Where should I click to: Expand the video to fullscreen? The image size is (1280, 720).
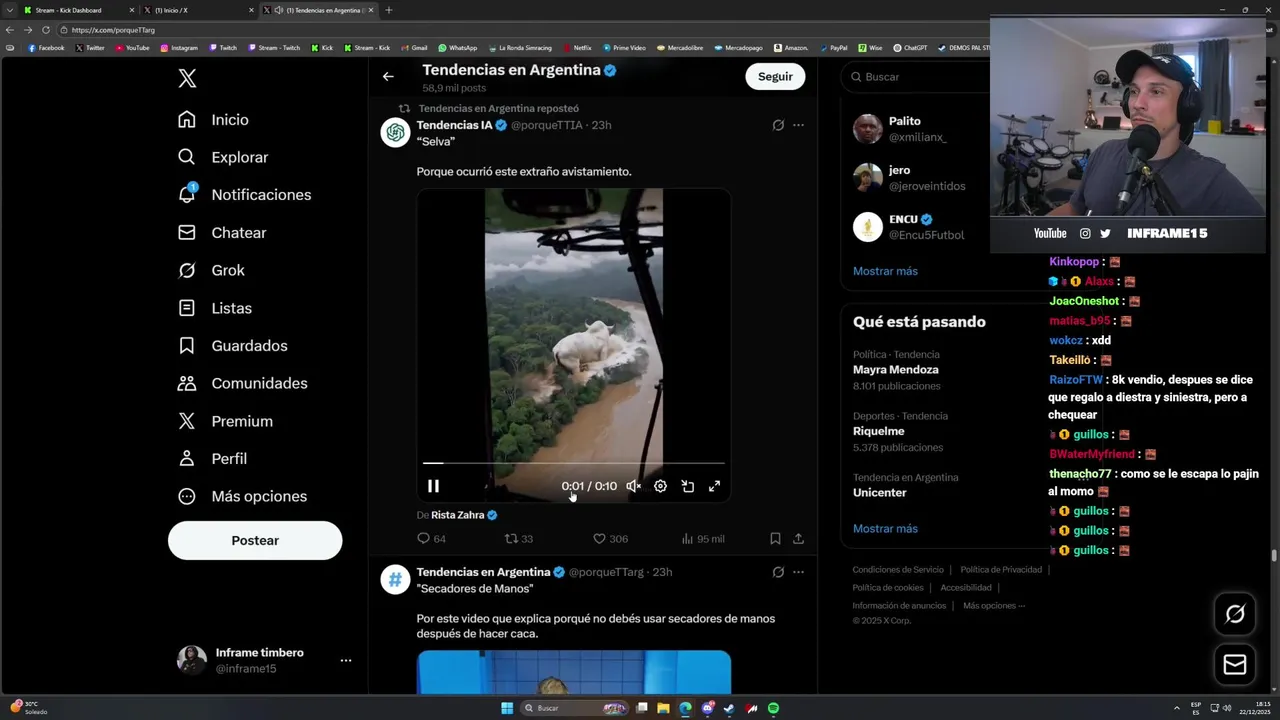[x=714, y=486]
